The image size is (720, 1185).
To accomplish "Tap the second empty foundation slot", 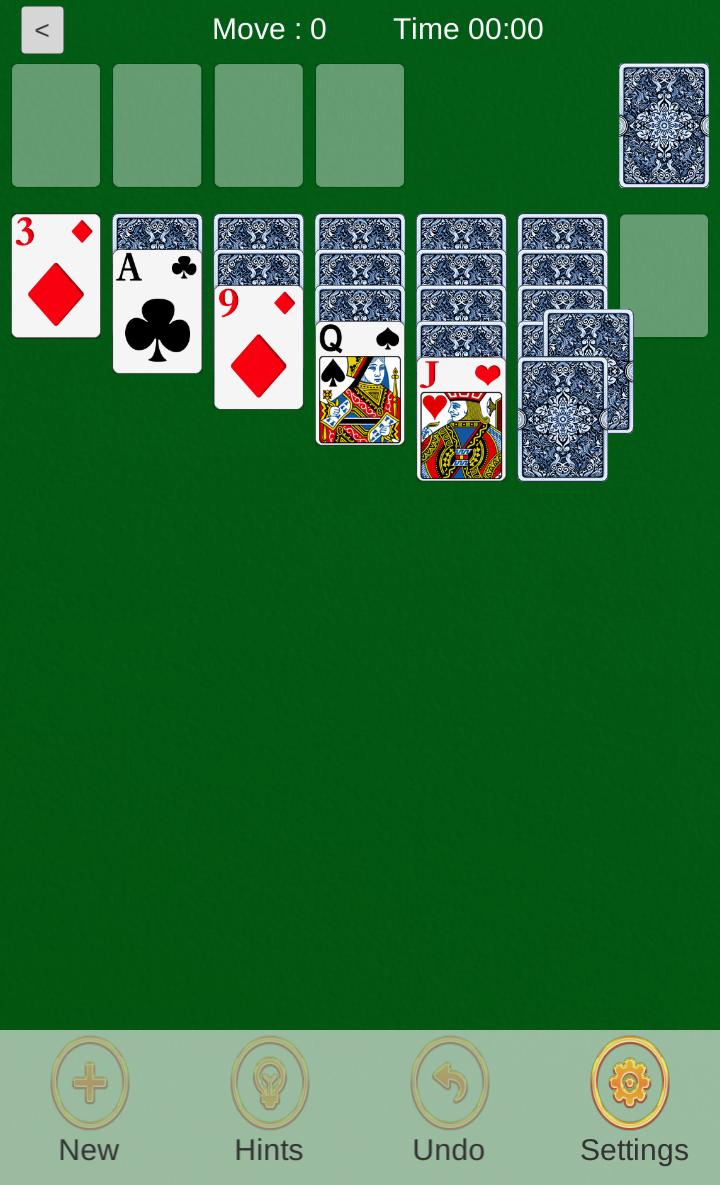I will (156, 125).
